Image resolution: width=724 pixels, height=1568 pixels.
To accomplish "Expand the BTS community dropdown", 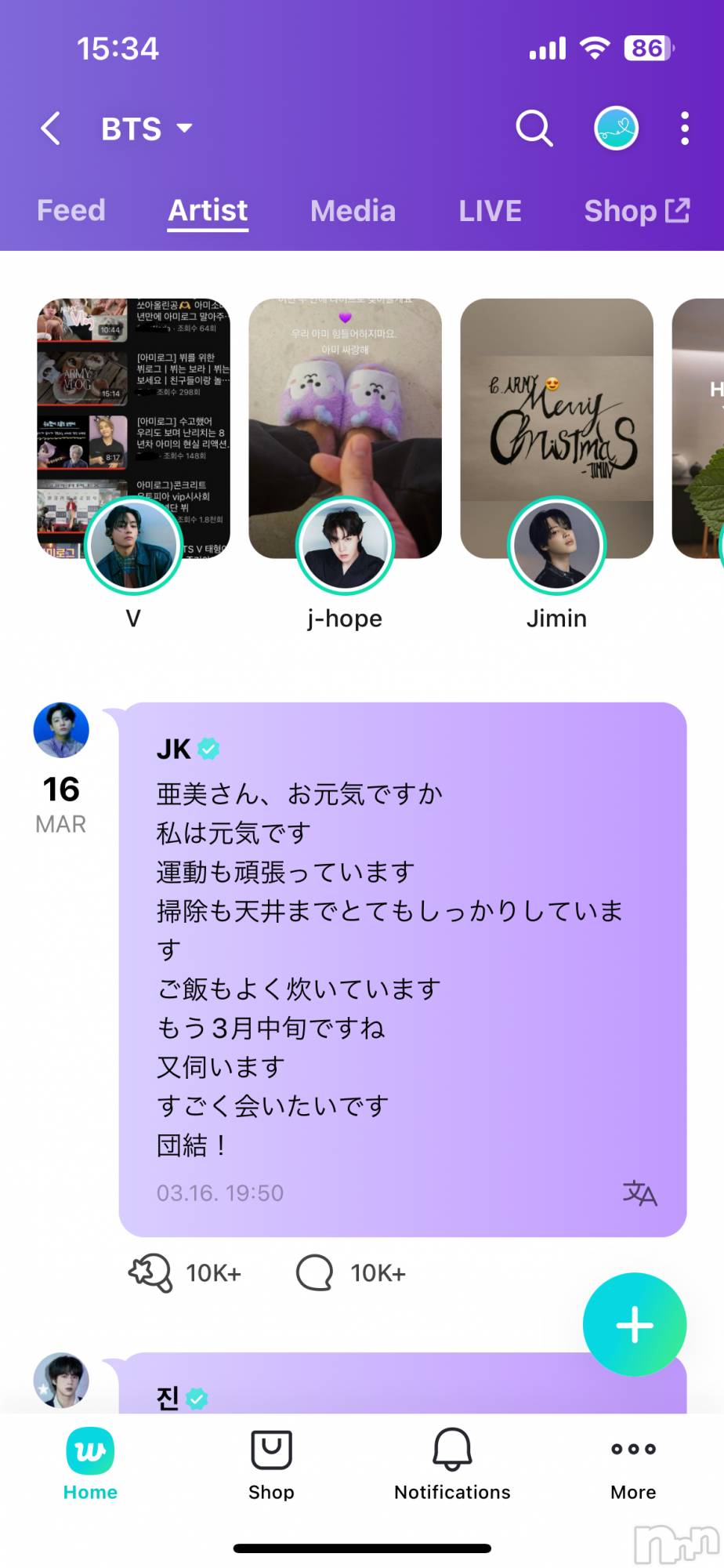I will 147,129.
